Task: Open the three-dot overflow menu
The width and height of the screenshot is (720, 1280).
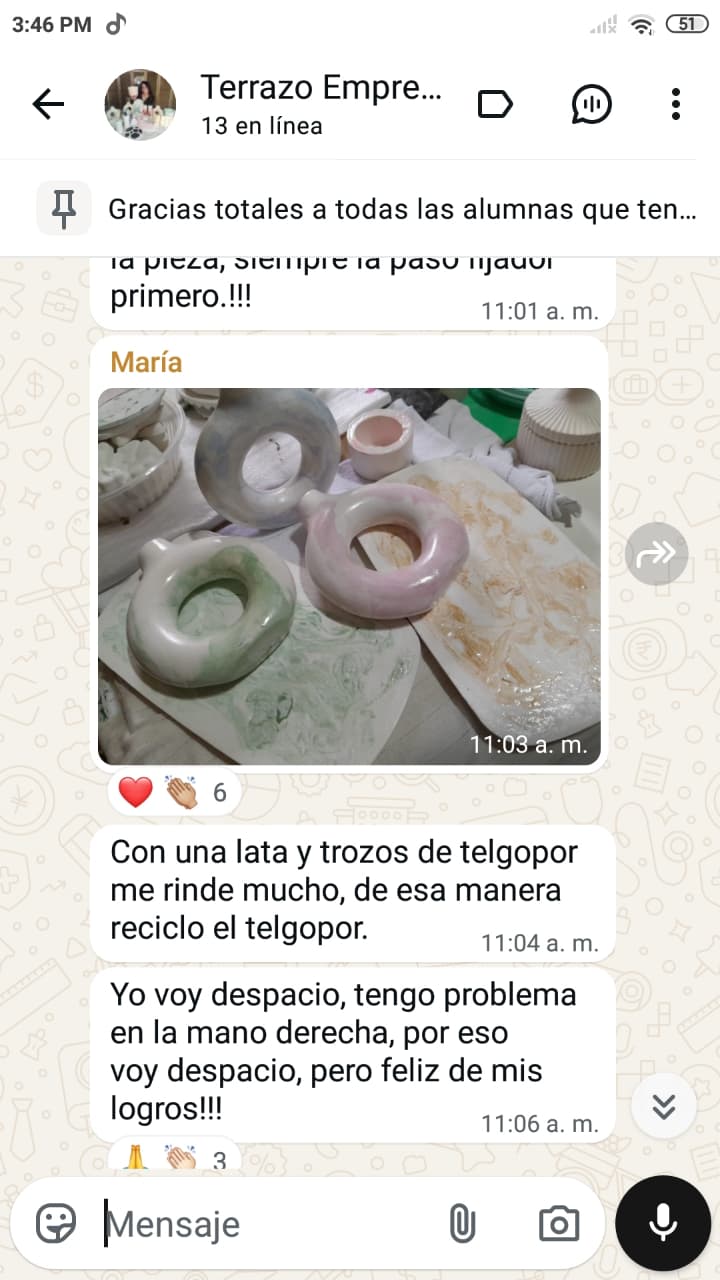Action: click(x=676, y=104)
